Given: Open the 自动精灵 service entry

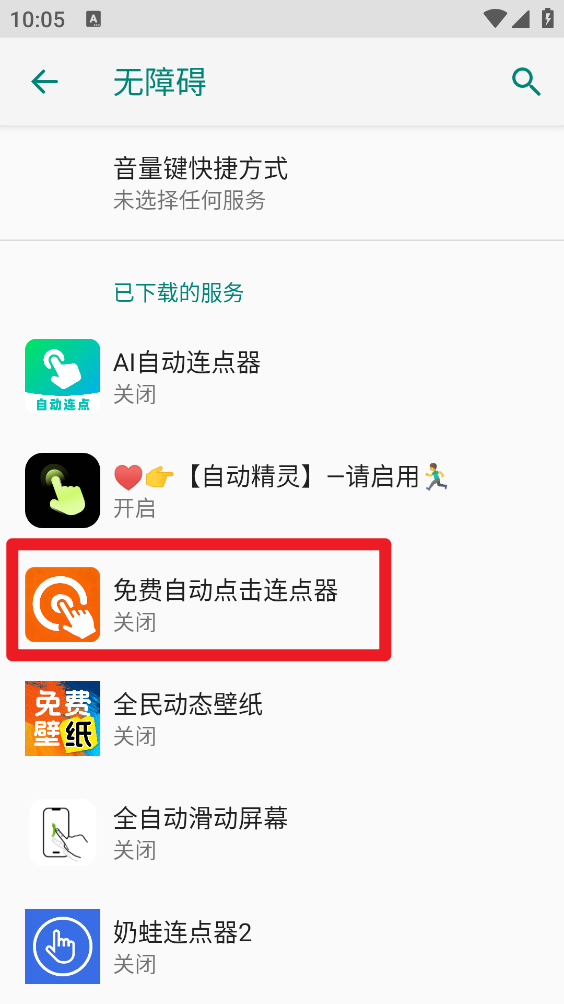Looking at the screenshot, I should click(x=282, y=490).
